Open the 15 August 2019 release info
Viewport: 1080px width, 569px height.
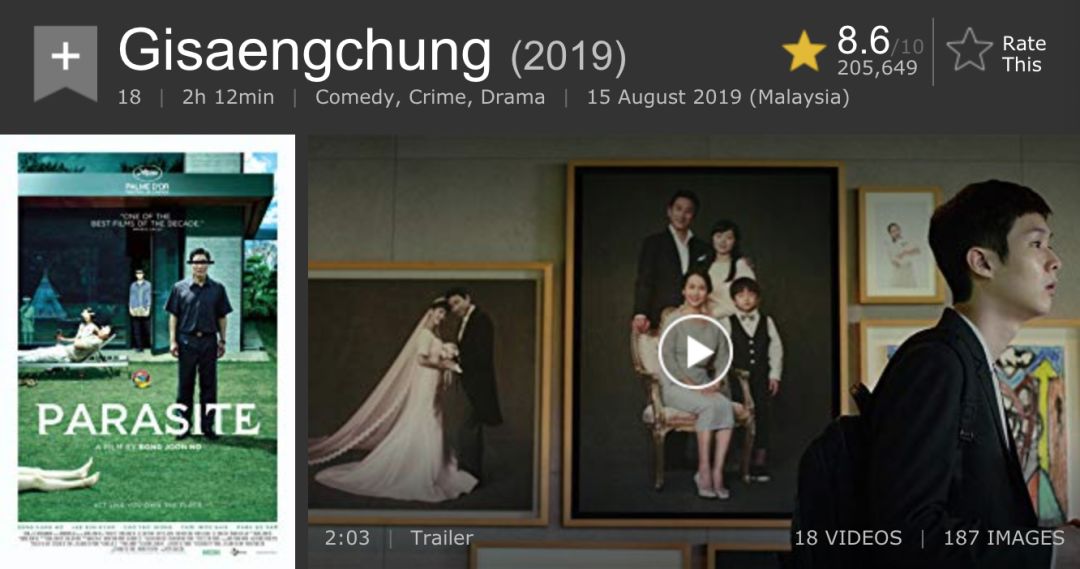pyautogui.click(x=717, y=98)
